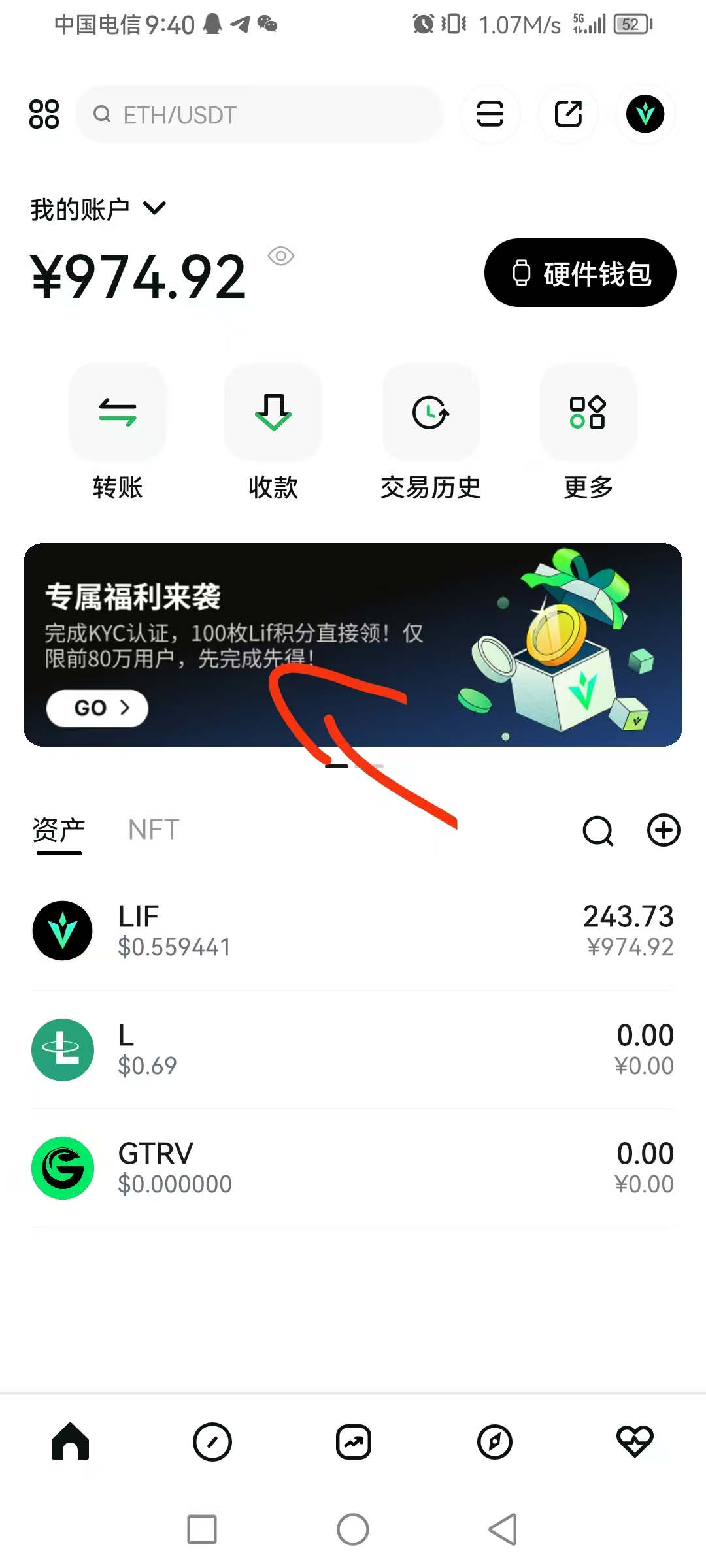Screen dimensions: 706x1568
Task: Open the token search magnifier above asset list
Action: 597,831
